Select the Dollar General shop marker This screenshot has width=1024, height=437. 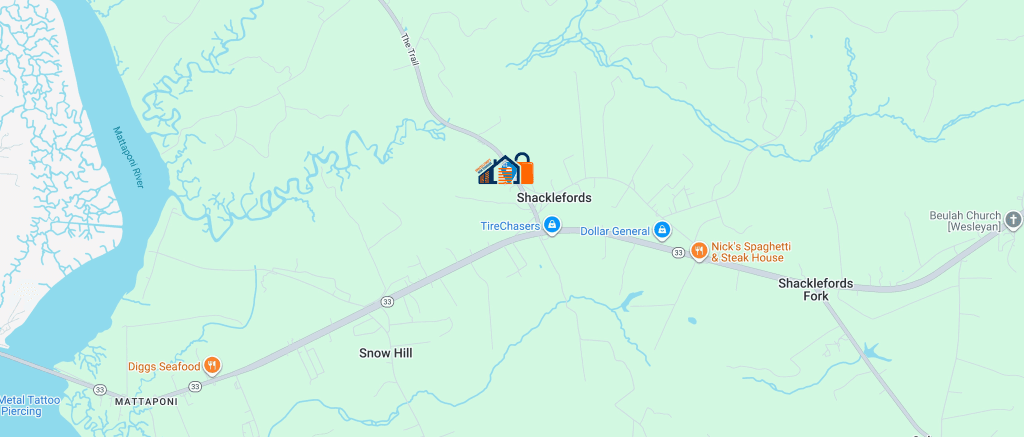(x=661, y=231)
